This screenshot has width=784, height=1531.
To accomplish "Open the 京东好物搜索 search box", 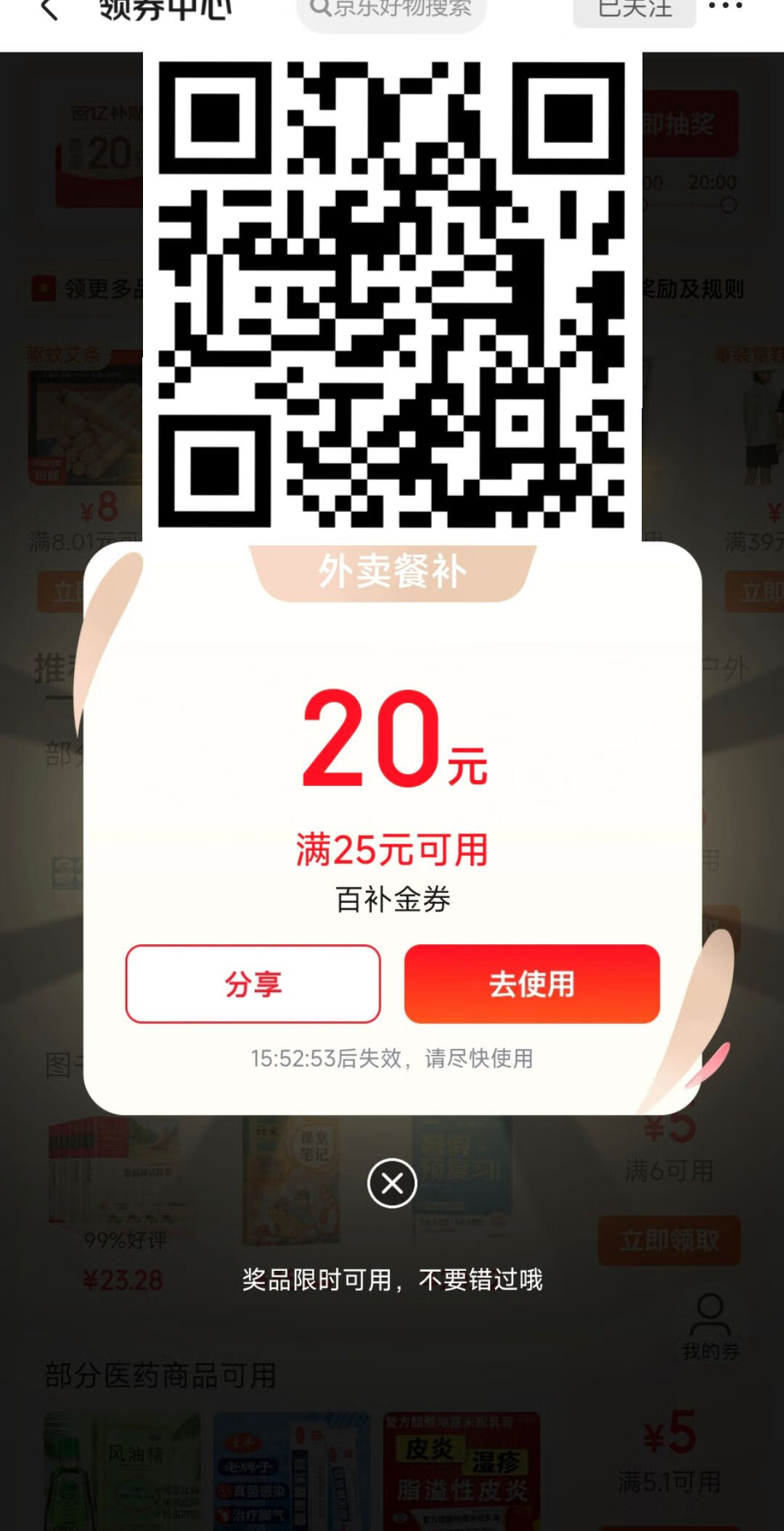I will [392, 10].
